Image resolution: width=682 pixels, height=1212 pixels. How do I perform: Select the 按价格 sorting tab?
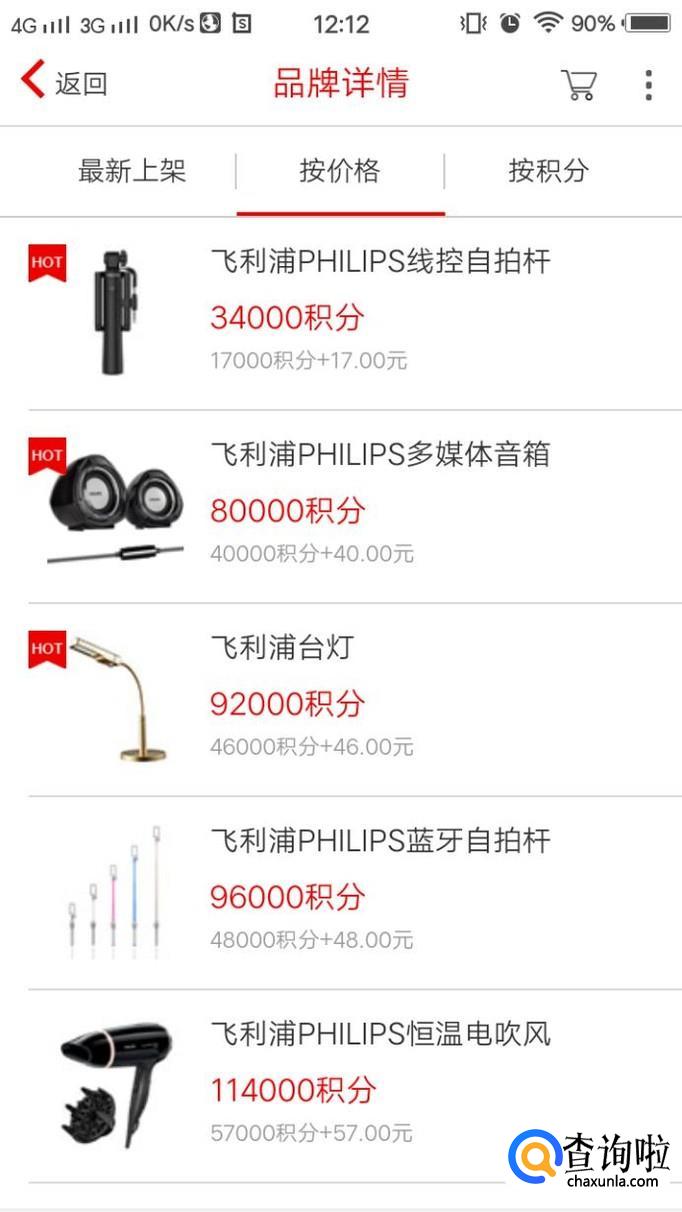pos(340,171)
